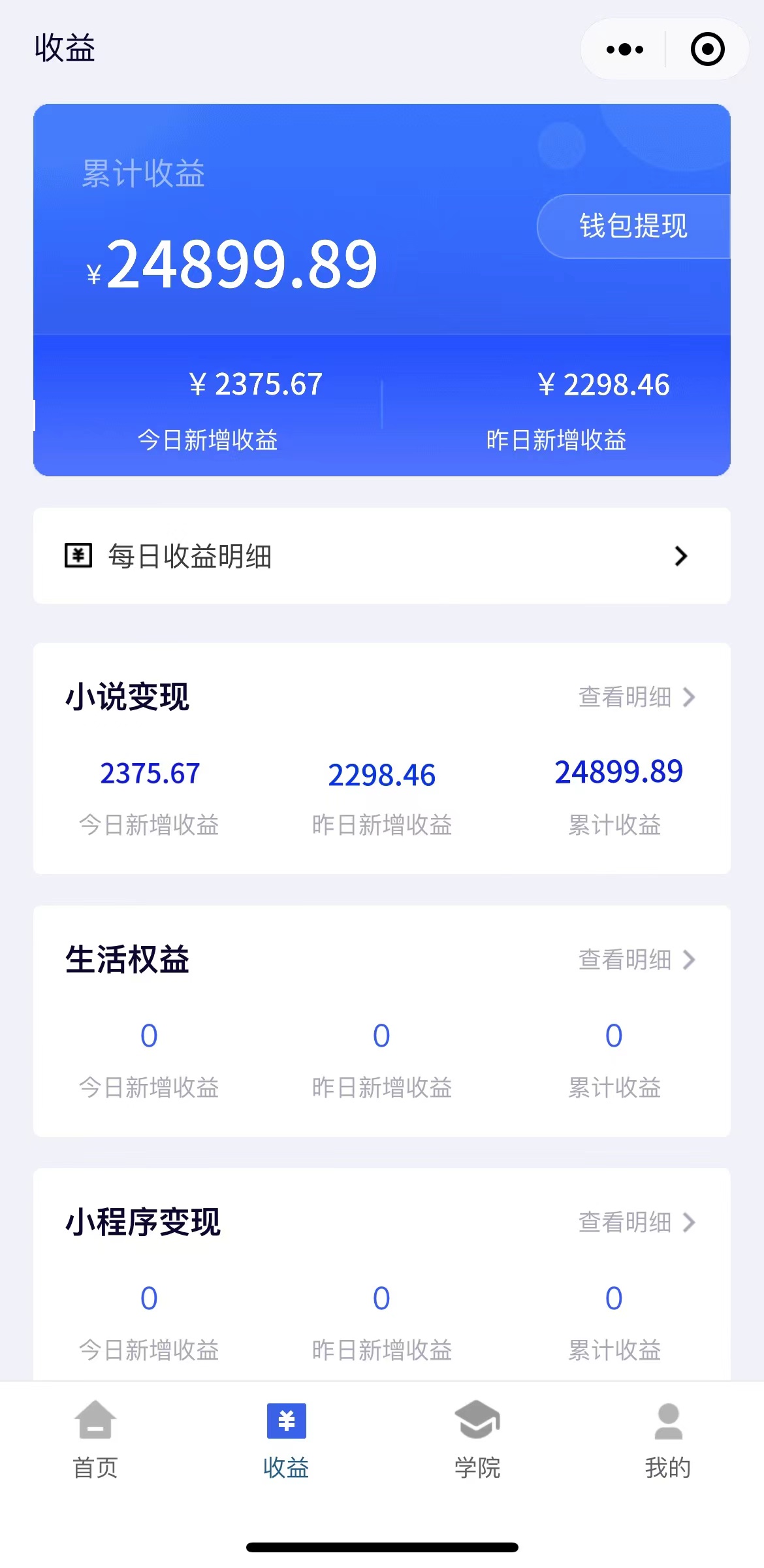Open the 每日收益明细 row

pyautogui.click(x=382, y=556)
